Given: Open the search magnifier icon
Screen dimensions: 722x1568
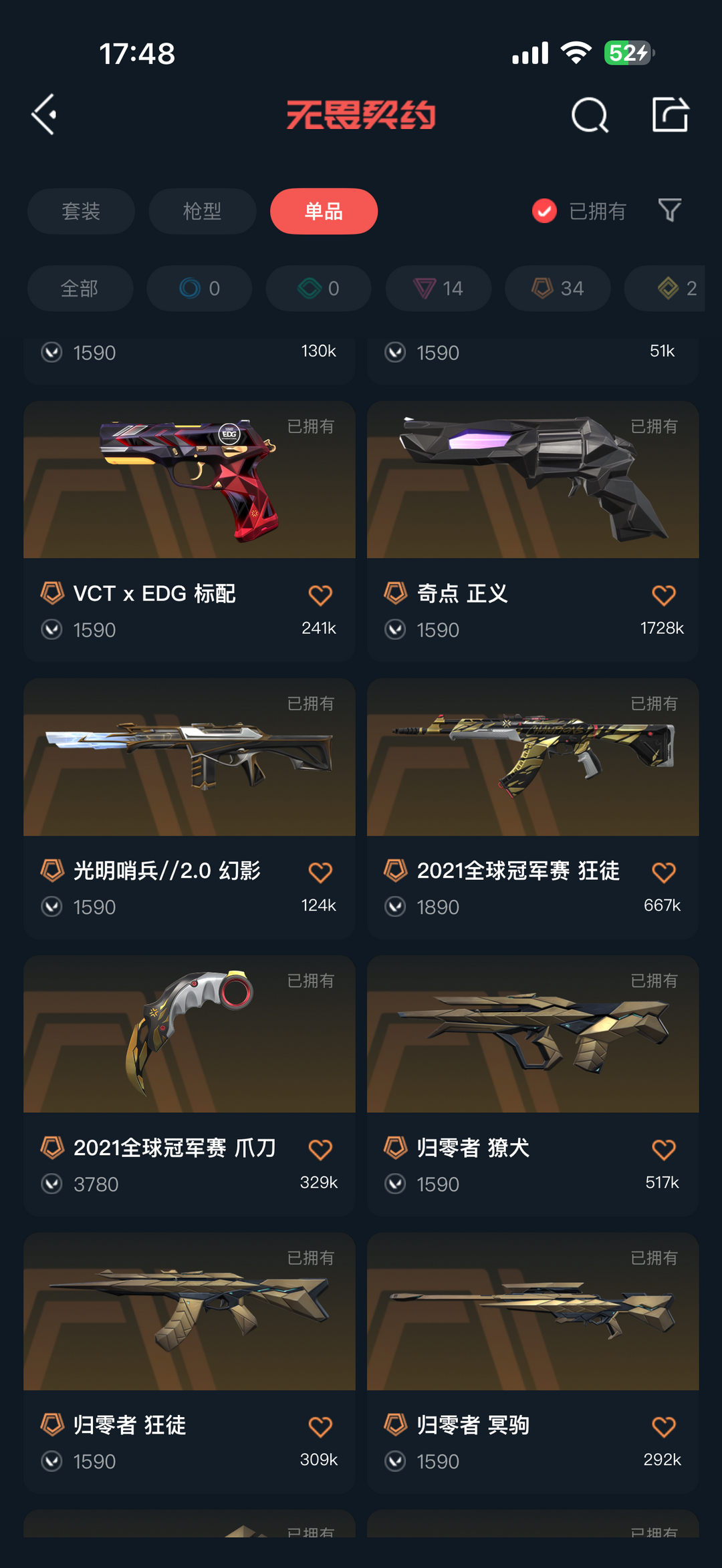Looking at the screenshot, I should tap(590, 116).
